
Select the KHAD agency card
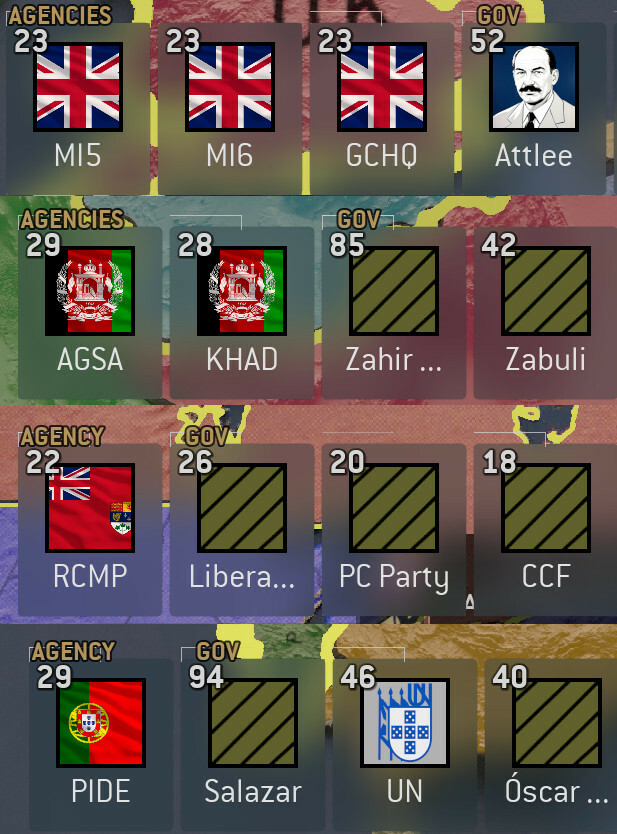pyautogui.click(x=242, y=312)
